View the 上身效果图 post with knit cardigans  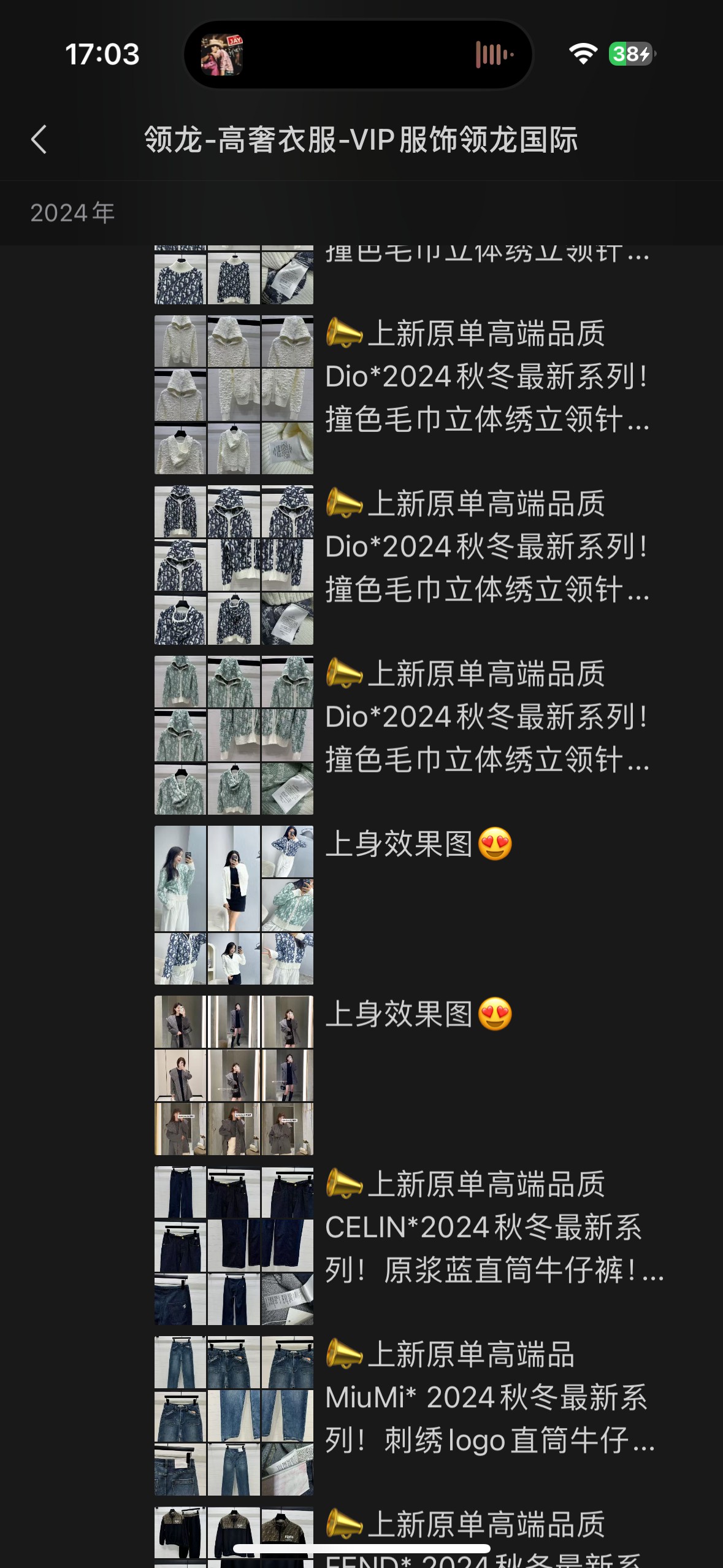(410, 905)
